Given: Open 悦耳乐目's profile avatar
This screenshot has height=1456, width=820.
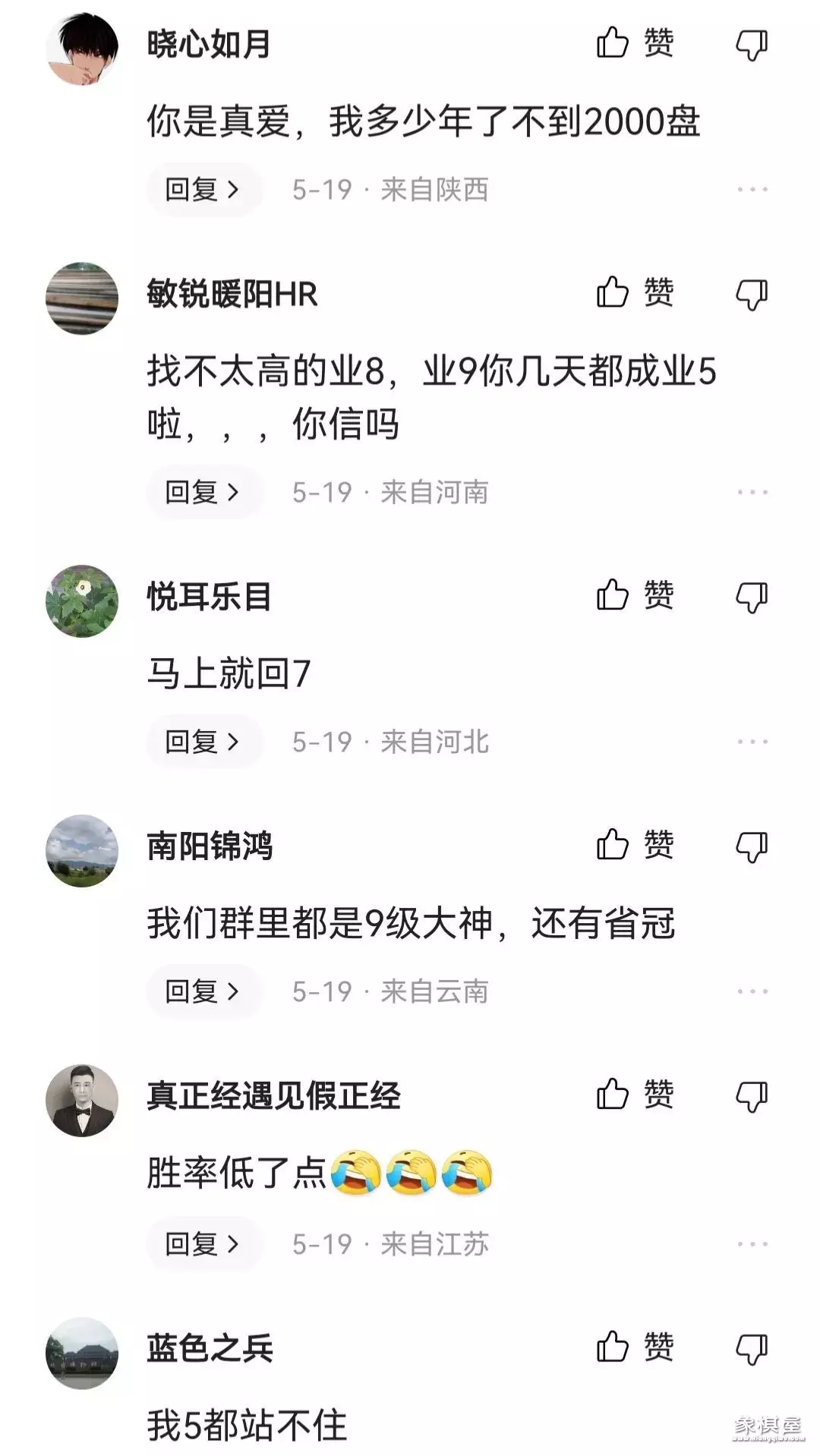Looking at the screenshot, I should tap(82, 601).
